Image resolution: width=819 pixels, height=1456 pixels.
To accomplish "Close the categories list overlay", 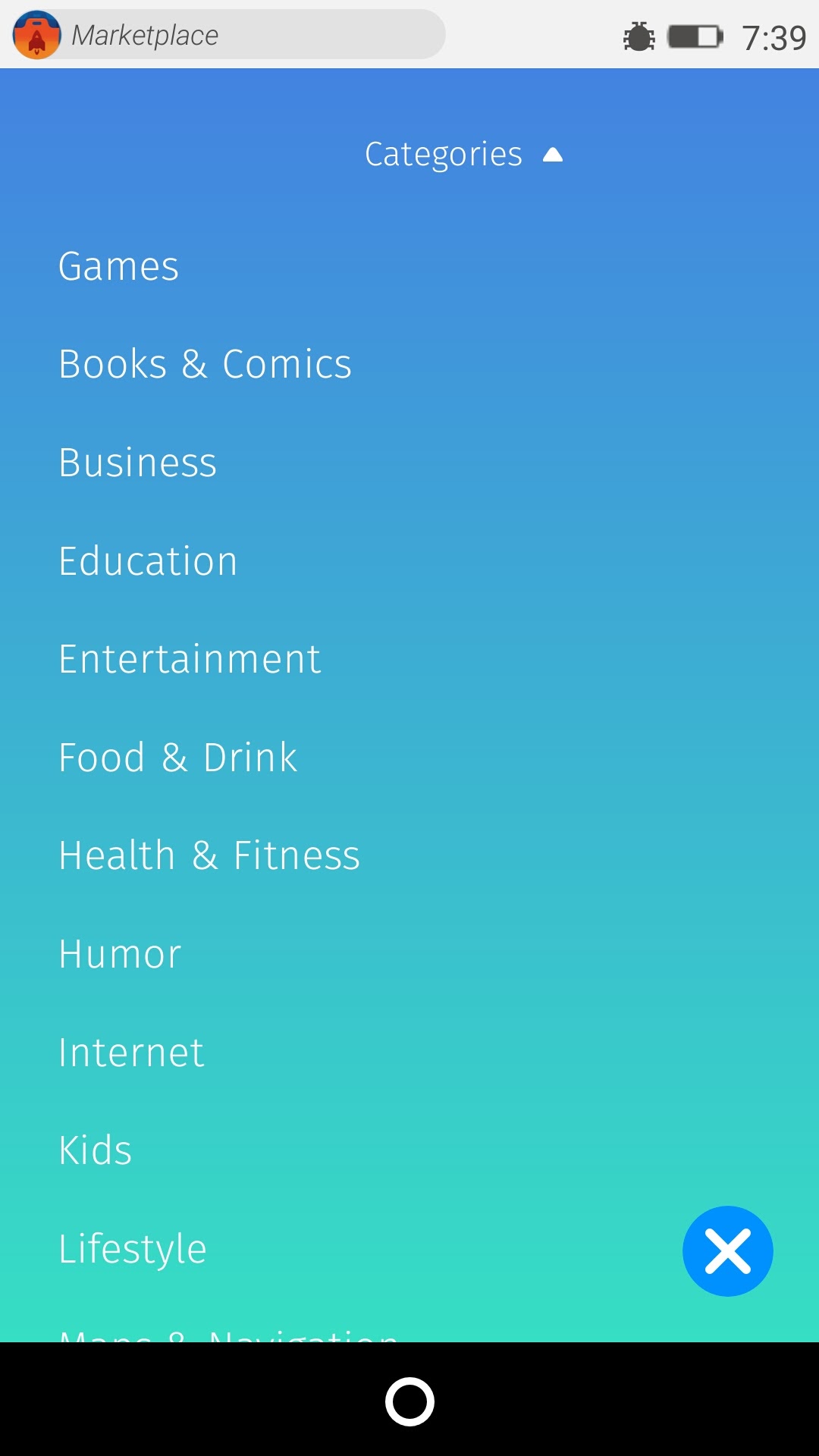I will (x=727, y=1251).
